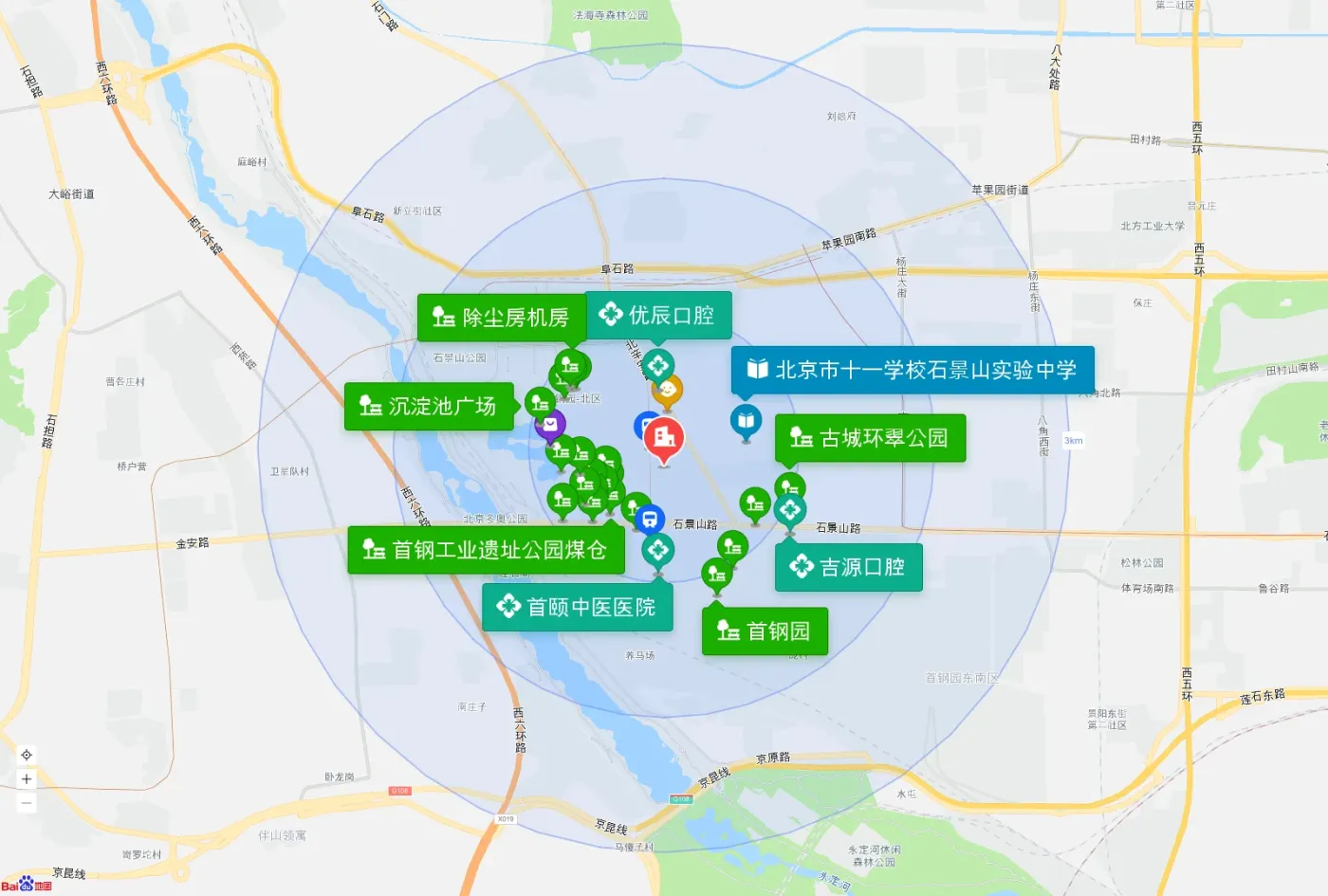Select the 沉淀池广场 label
This screenshot has width=1328, height=896.
point(429,407)
